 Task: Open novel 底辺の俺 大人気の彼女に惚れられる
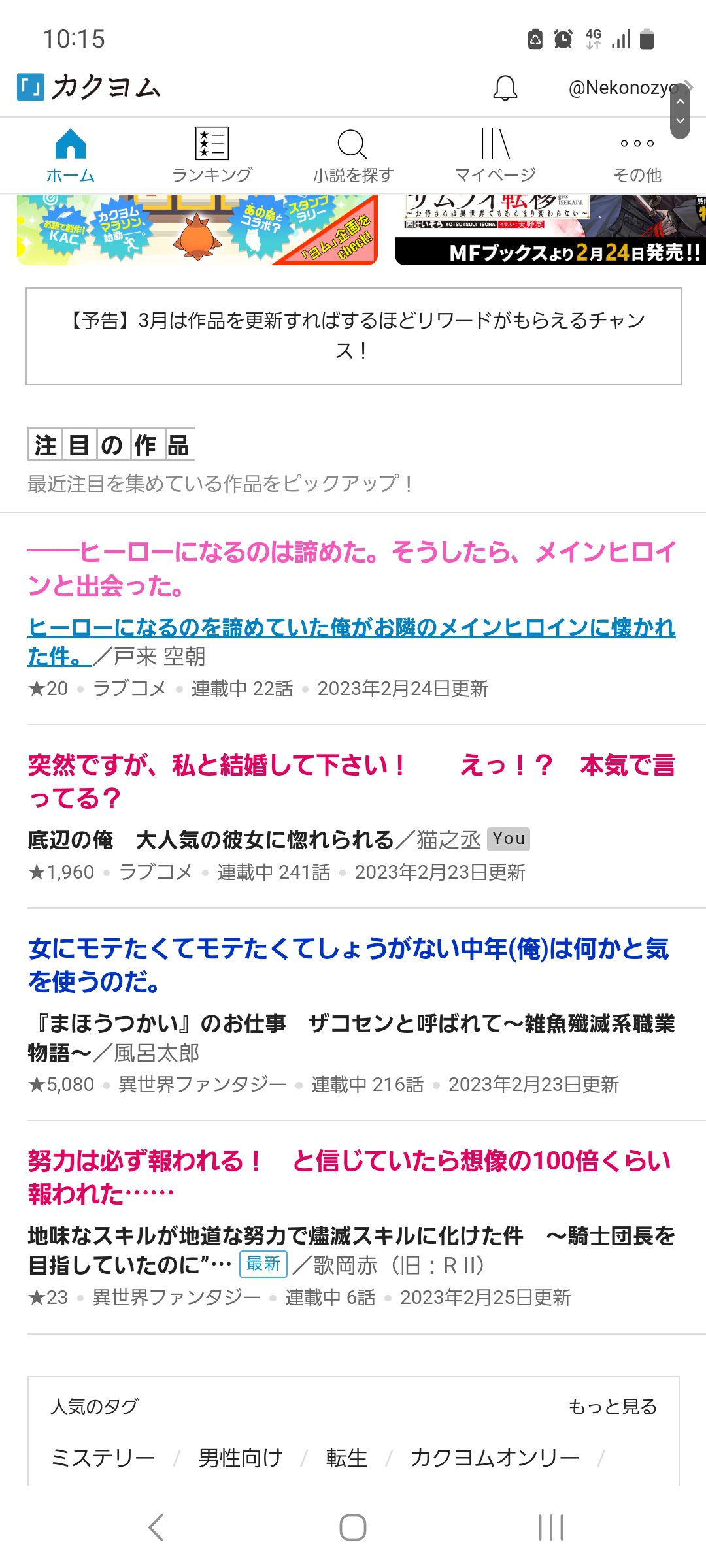210,840
